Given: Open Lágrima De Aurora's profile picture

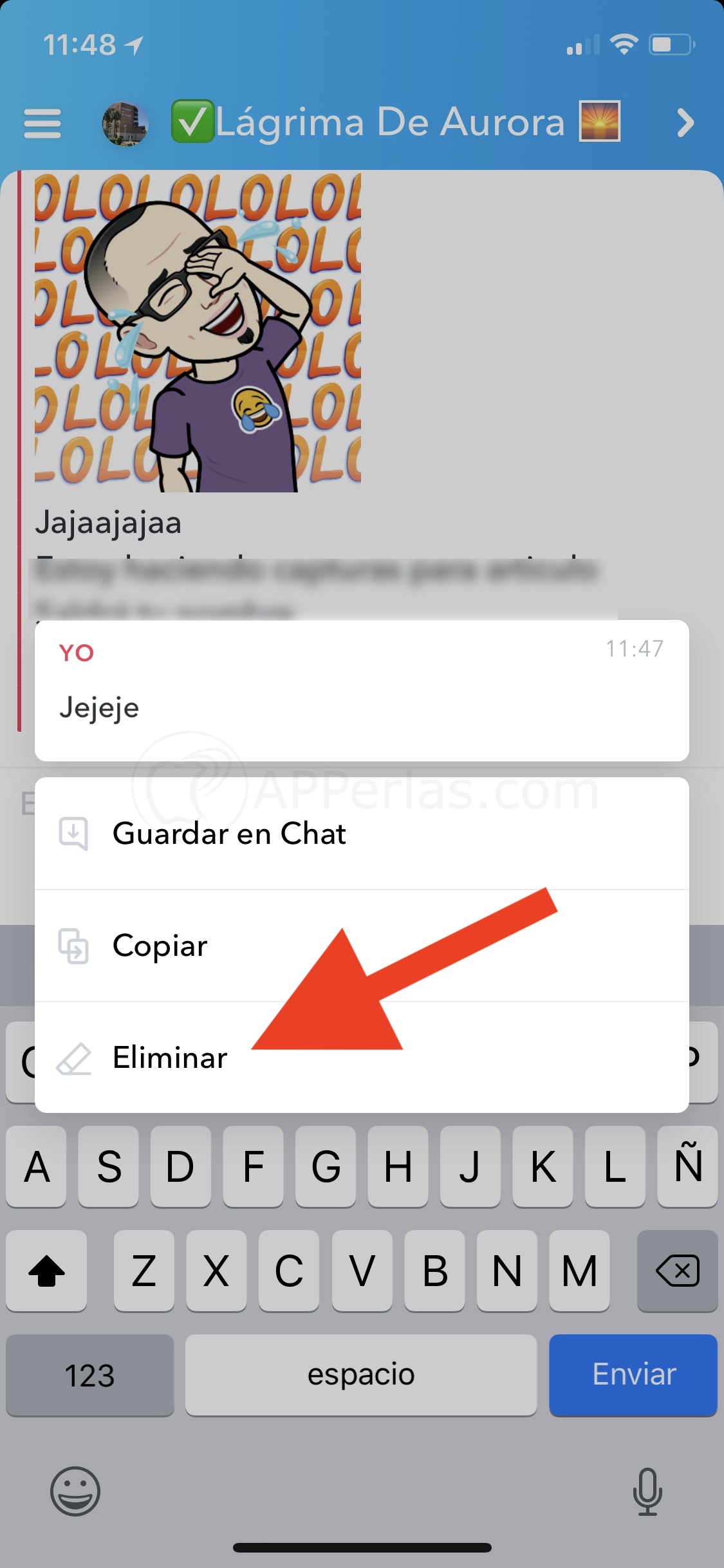Looking at the screenshot, I should [x=125, y=123].
